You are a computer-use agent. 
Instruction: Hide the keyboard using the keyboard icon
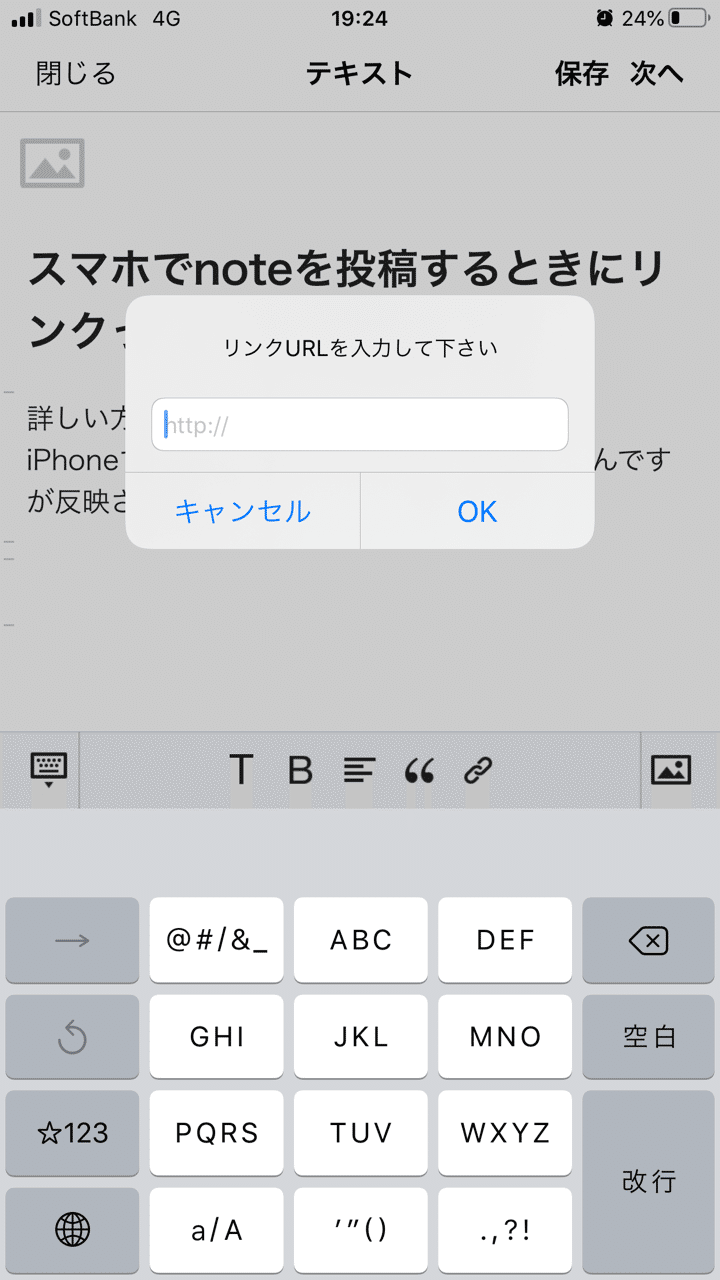48,769
